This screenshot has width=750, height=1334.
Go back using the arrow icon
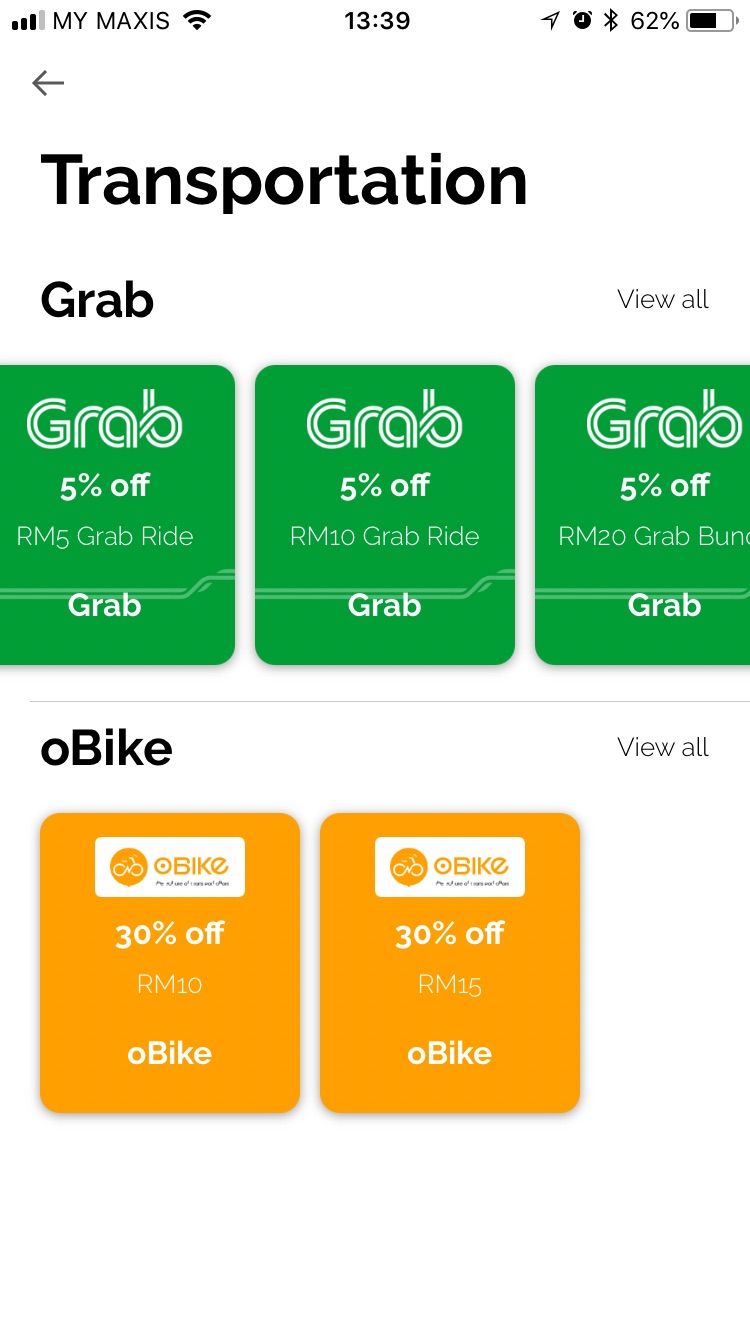click(48, 83)
